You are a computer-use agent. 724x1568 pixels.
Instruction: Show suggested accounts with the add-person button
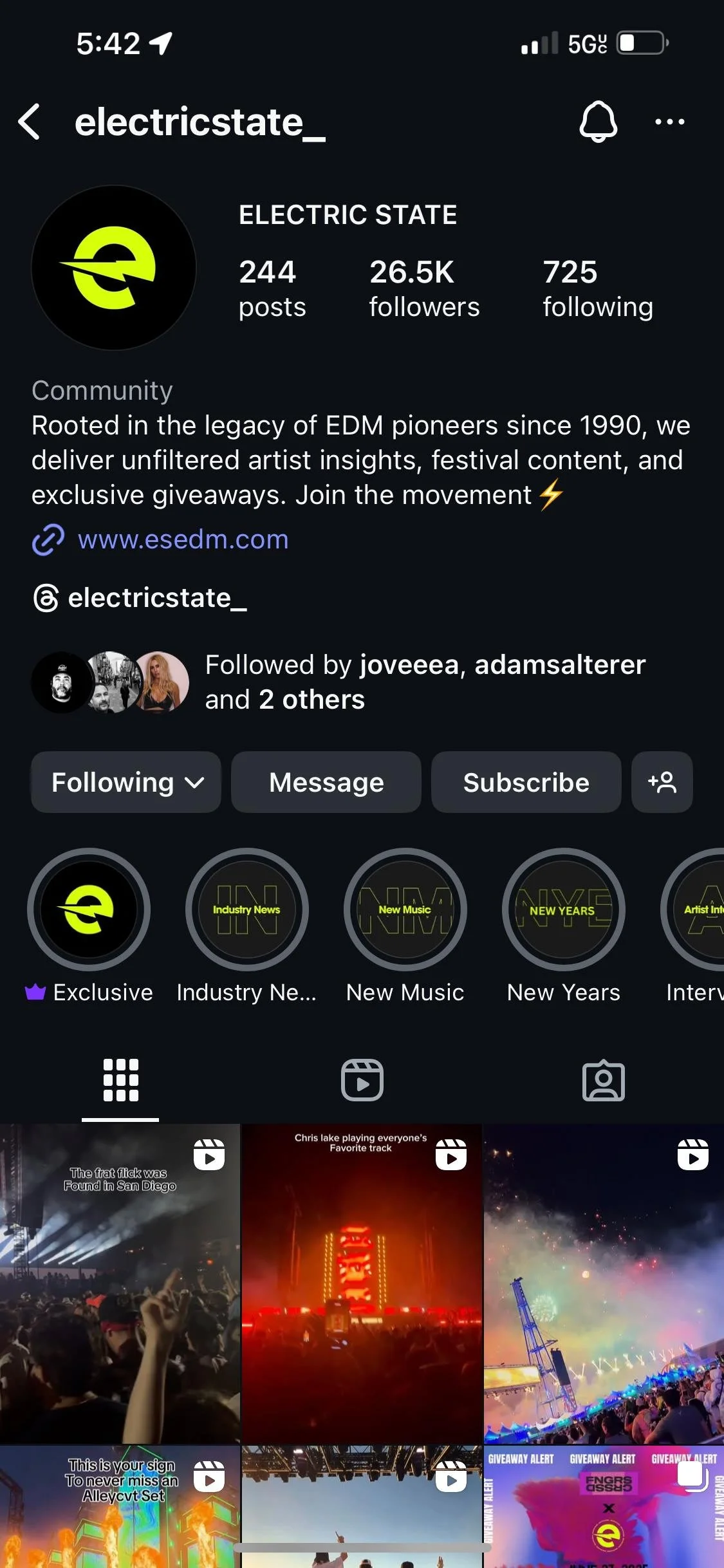(x=662, y=782)
